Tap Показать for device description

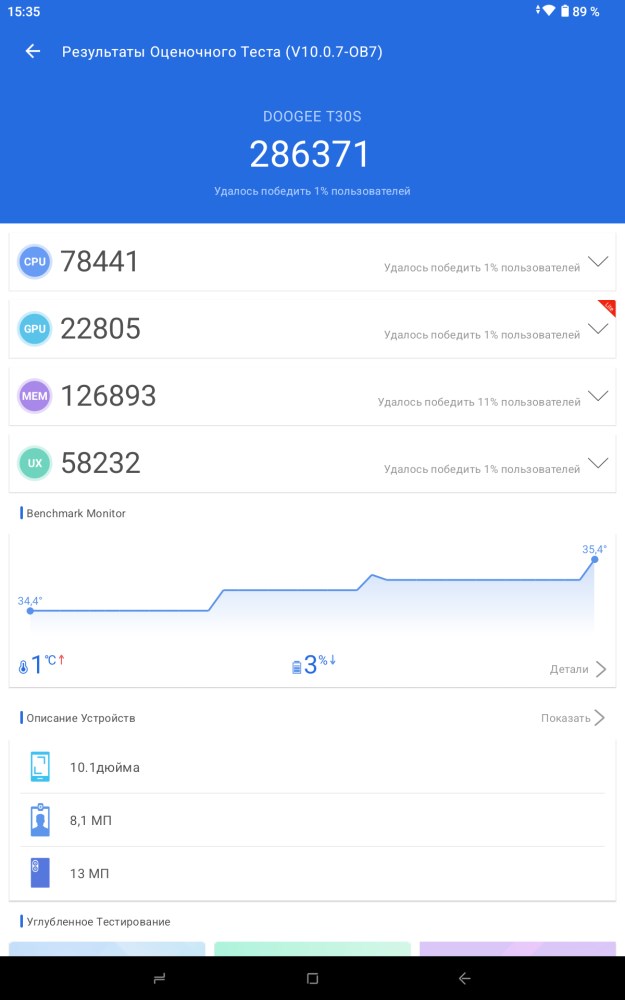pos(573,718)
